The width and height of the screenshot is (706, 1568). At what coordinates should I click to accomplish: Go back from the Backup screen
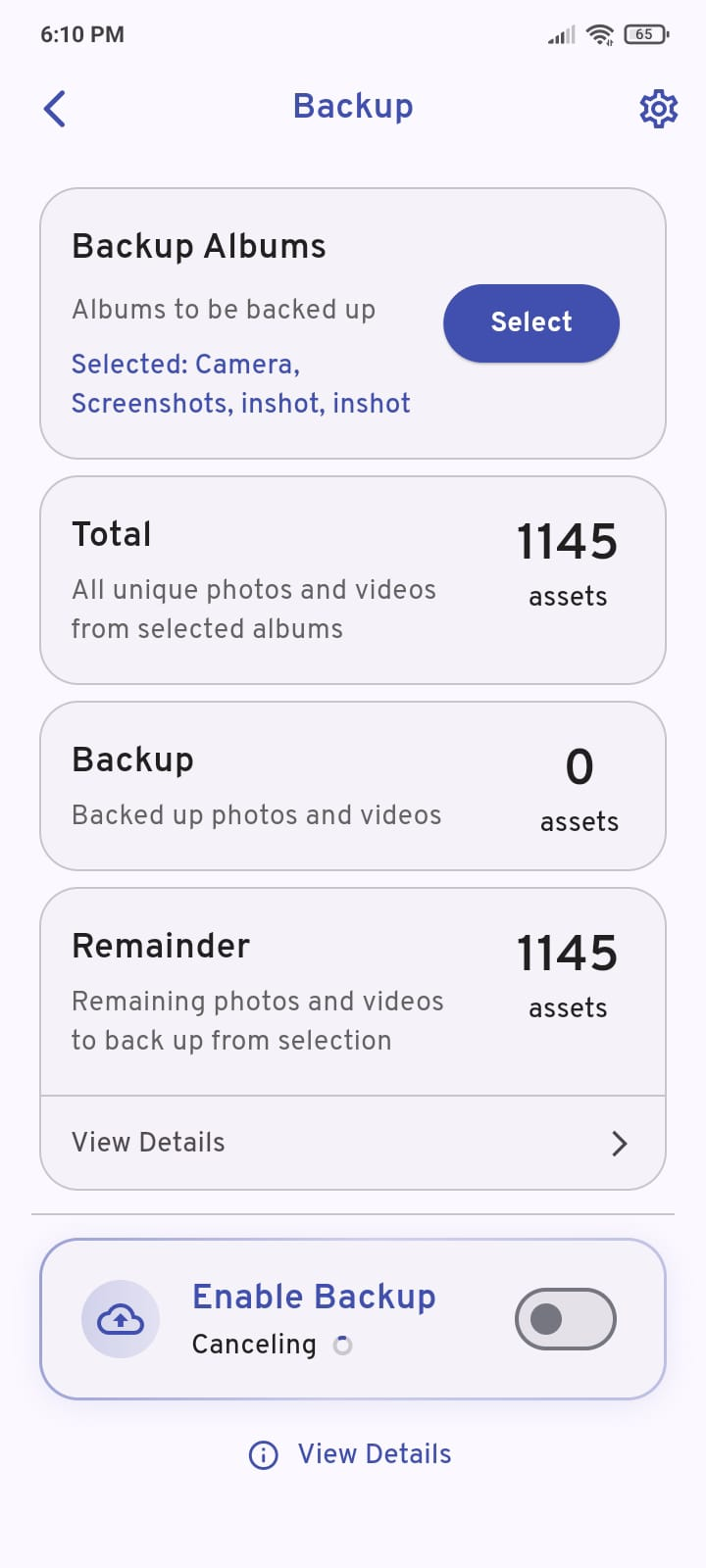click(x=55, y=109)
